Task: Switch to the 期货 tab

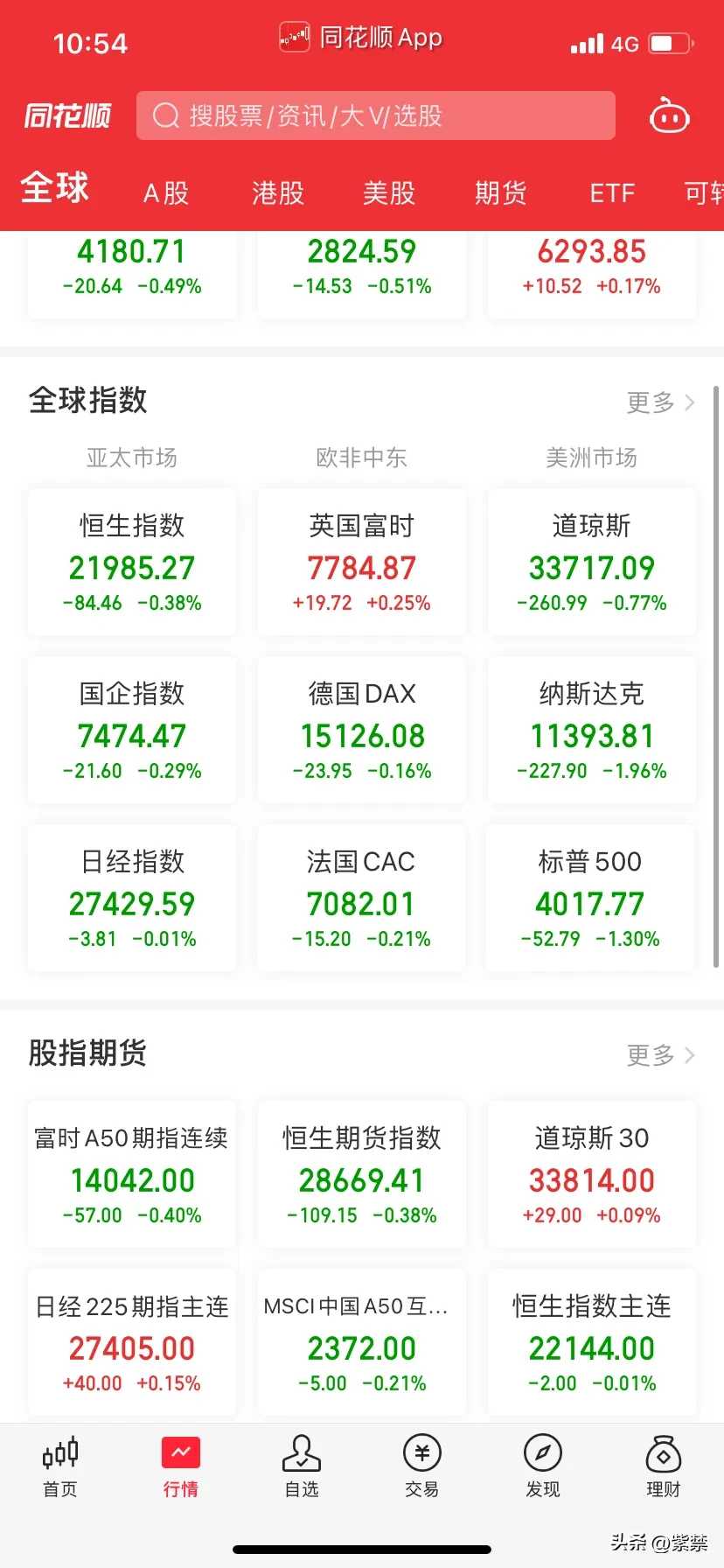Action: pyautogui.click(x=501, y=192)
